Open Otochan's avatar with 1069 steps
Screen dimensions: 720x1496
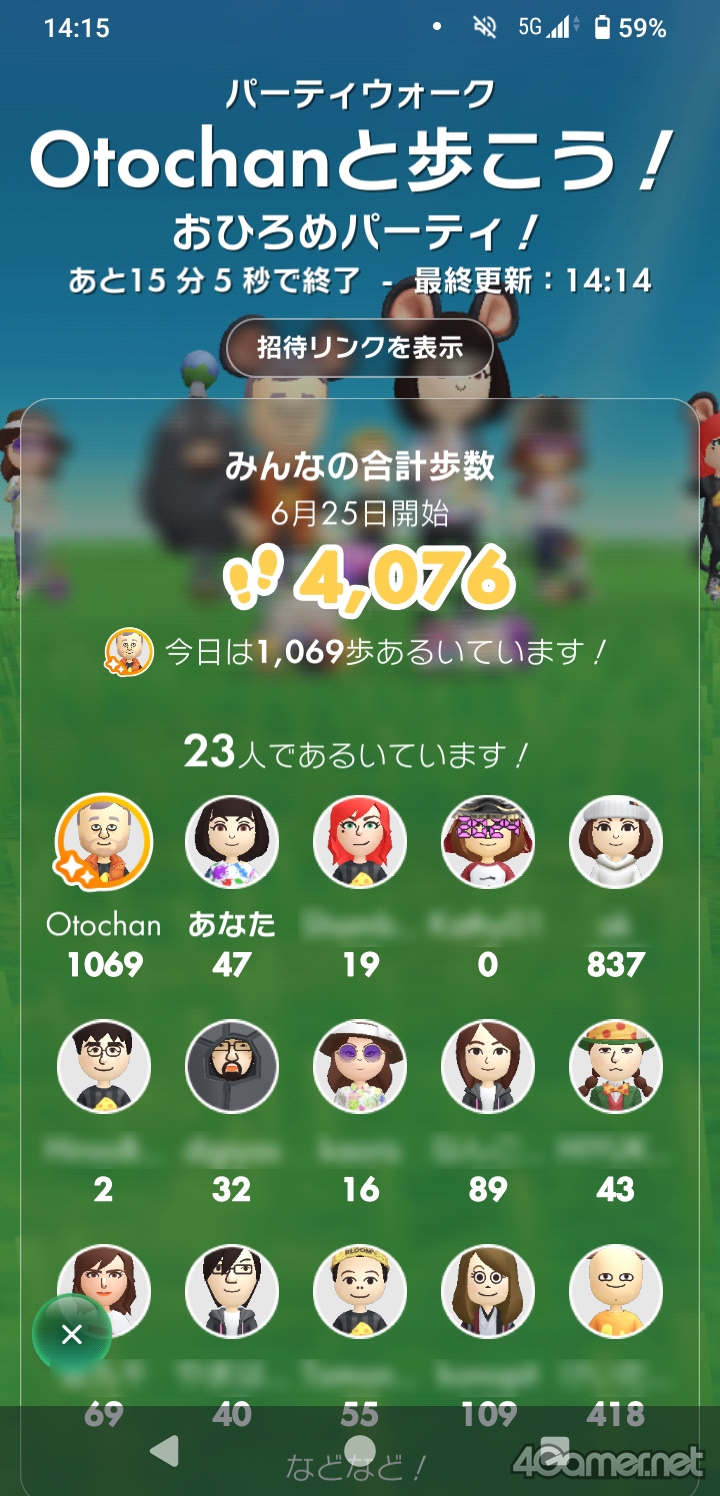pyautogui.click(x=104, y=843)
